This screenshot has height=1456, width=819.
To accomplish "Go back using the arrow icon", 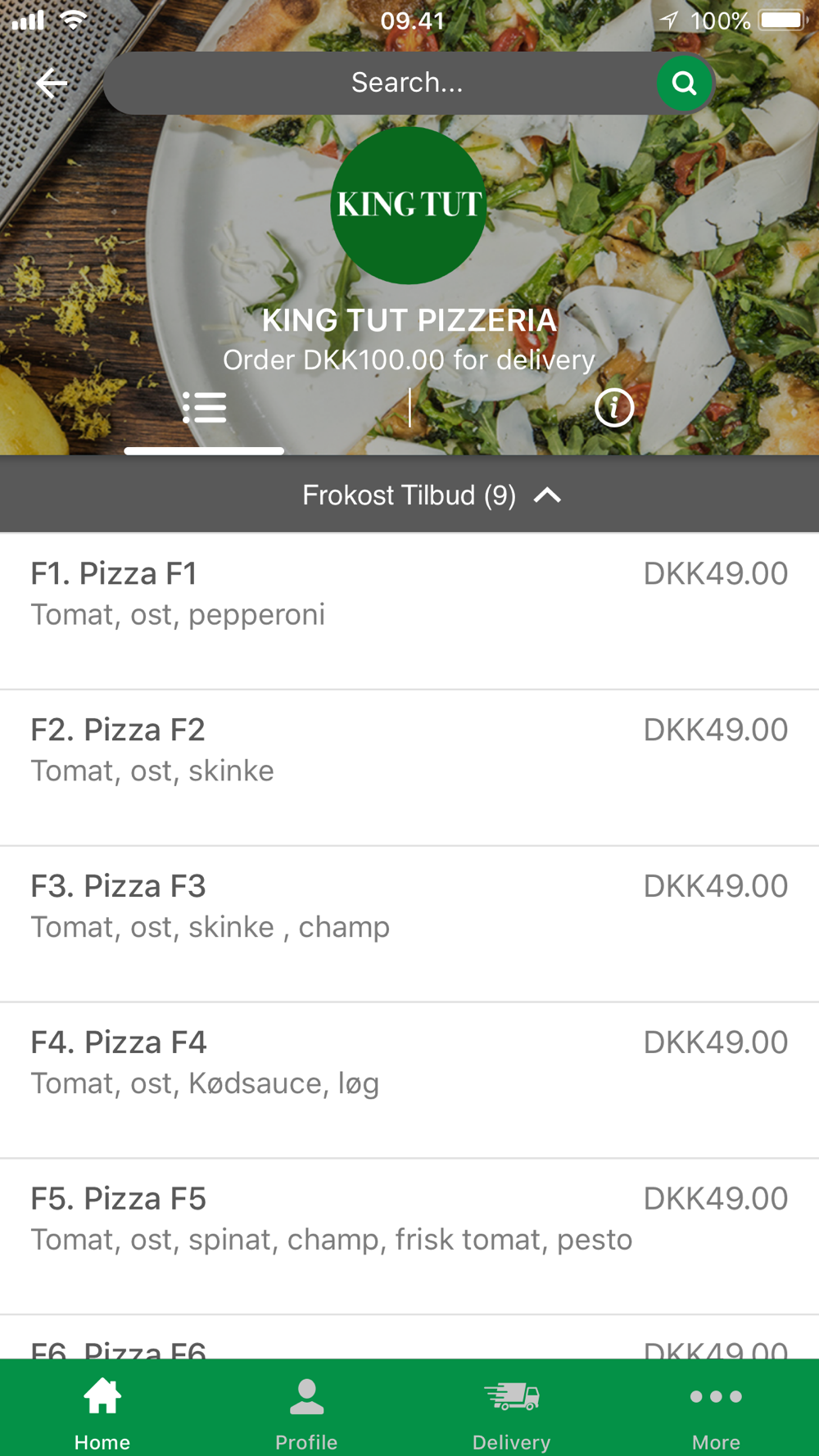I will click(52, 83).
